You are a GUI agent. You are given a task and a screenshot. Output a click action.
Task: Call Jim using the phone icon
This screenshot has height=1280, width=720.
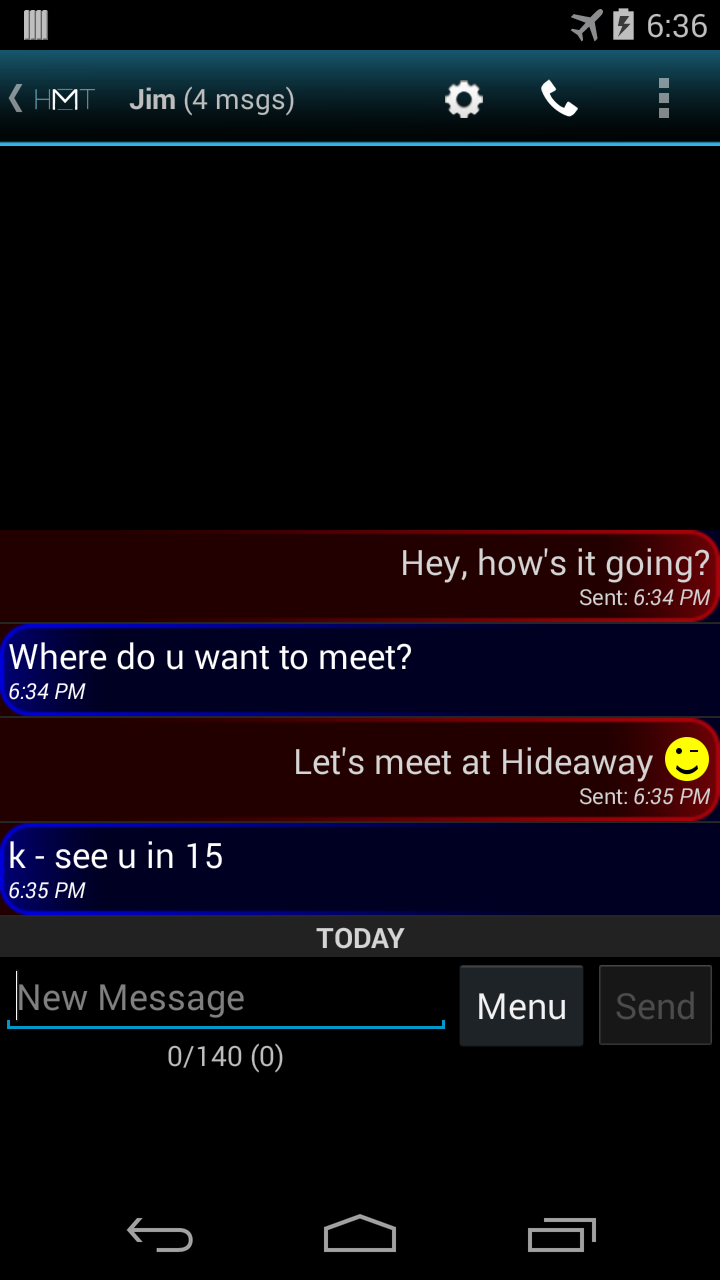pos(560,98)
